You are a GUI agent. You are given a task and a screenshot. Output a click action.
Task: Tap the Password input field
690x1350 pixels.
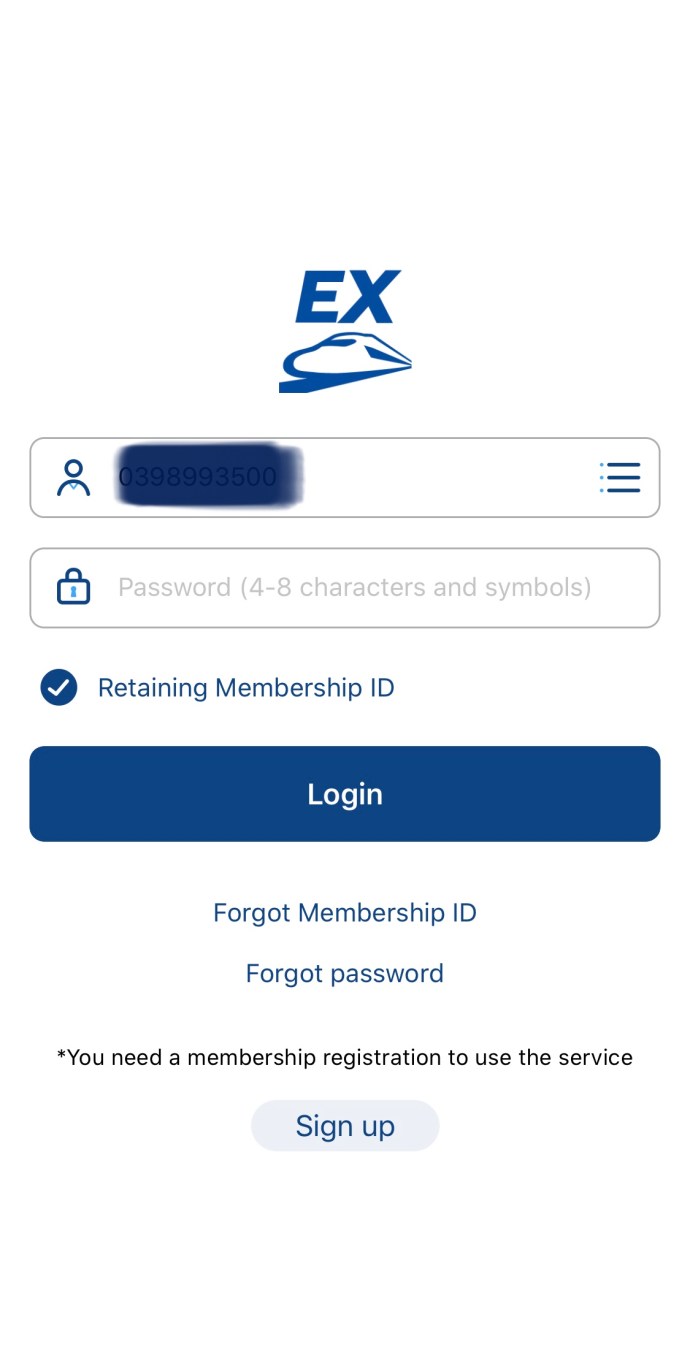click(355, 587)
